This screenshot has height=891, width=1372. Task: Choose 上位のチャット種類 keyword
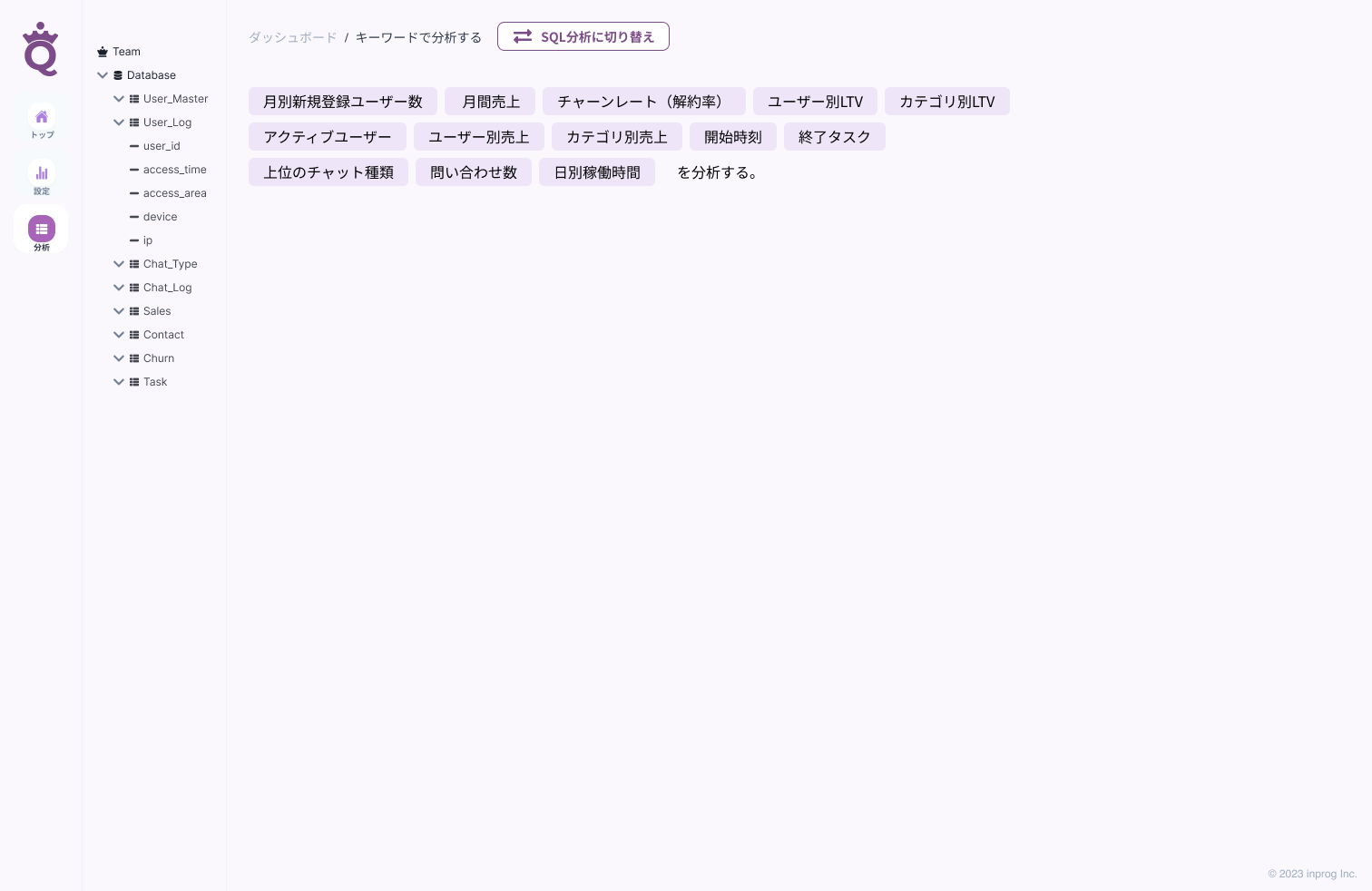click(x=328, y=172)
